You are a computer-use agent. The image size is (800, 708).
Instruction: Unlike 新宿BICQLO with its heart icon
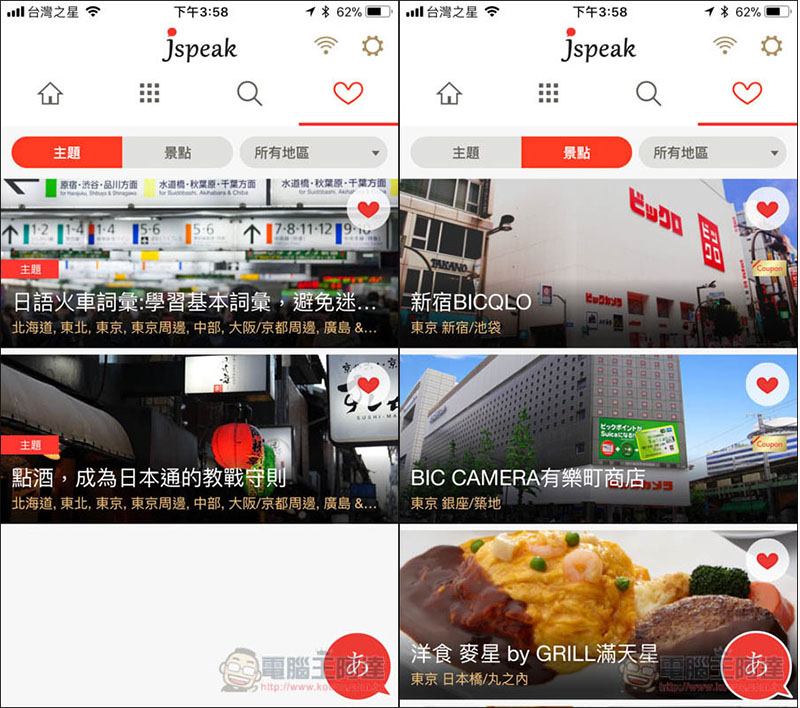pyautogui.click(x=767, y=210)
